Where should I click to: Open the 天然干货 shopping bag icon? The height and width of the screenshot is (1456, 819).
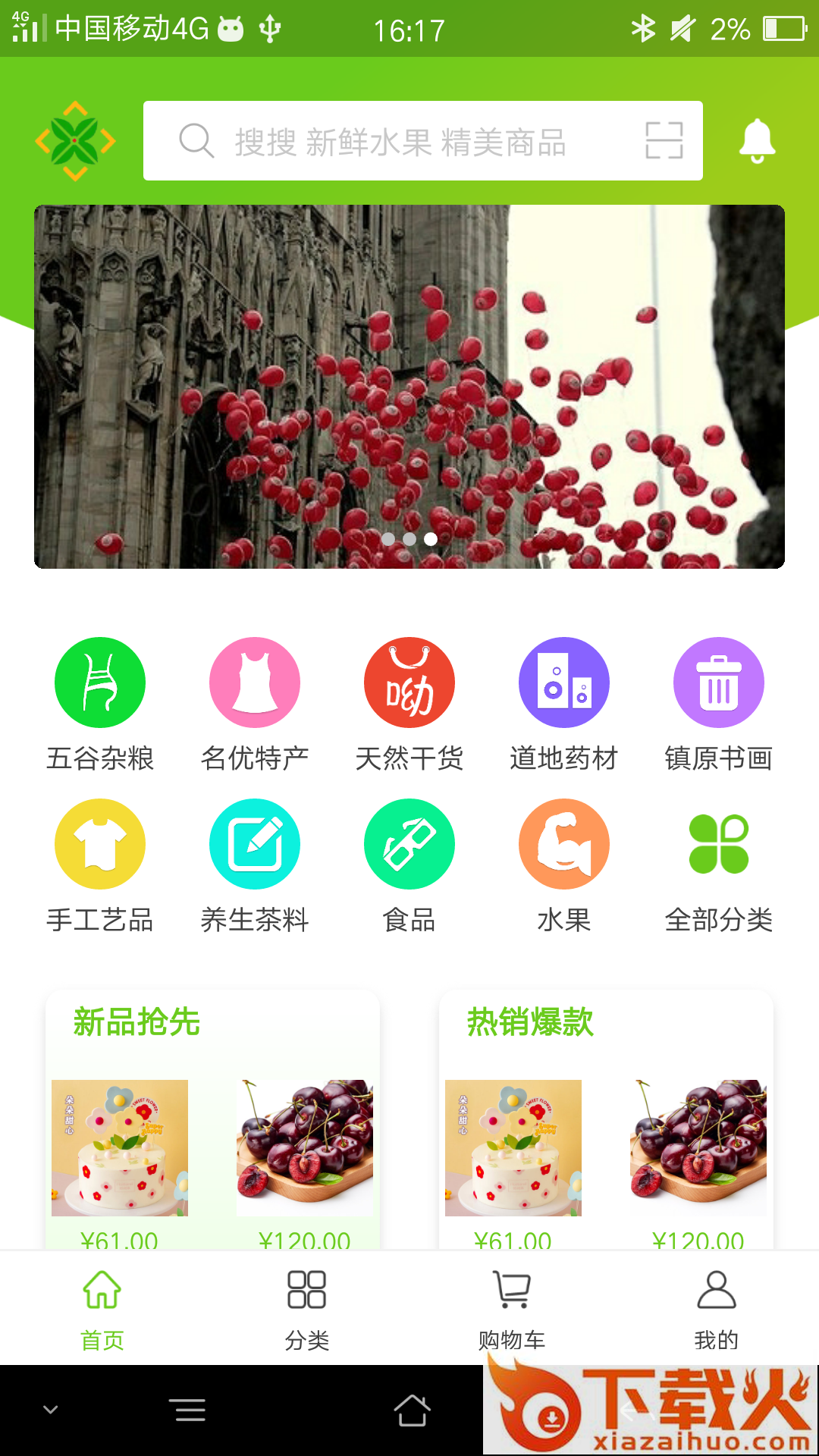(409, 682)
